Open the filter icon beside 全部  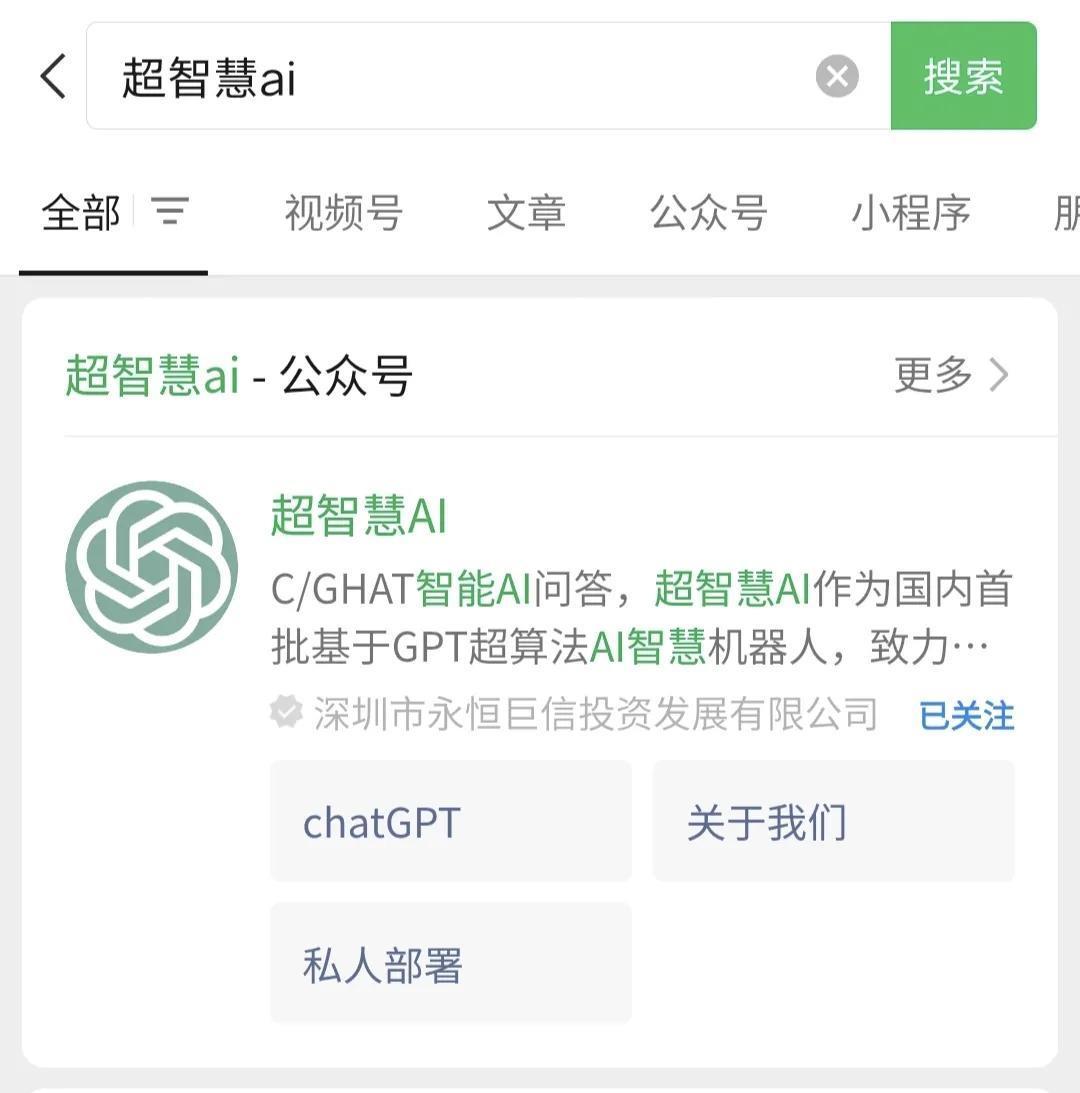[170, 212]
